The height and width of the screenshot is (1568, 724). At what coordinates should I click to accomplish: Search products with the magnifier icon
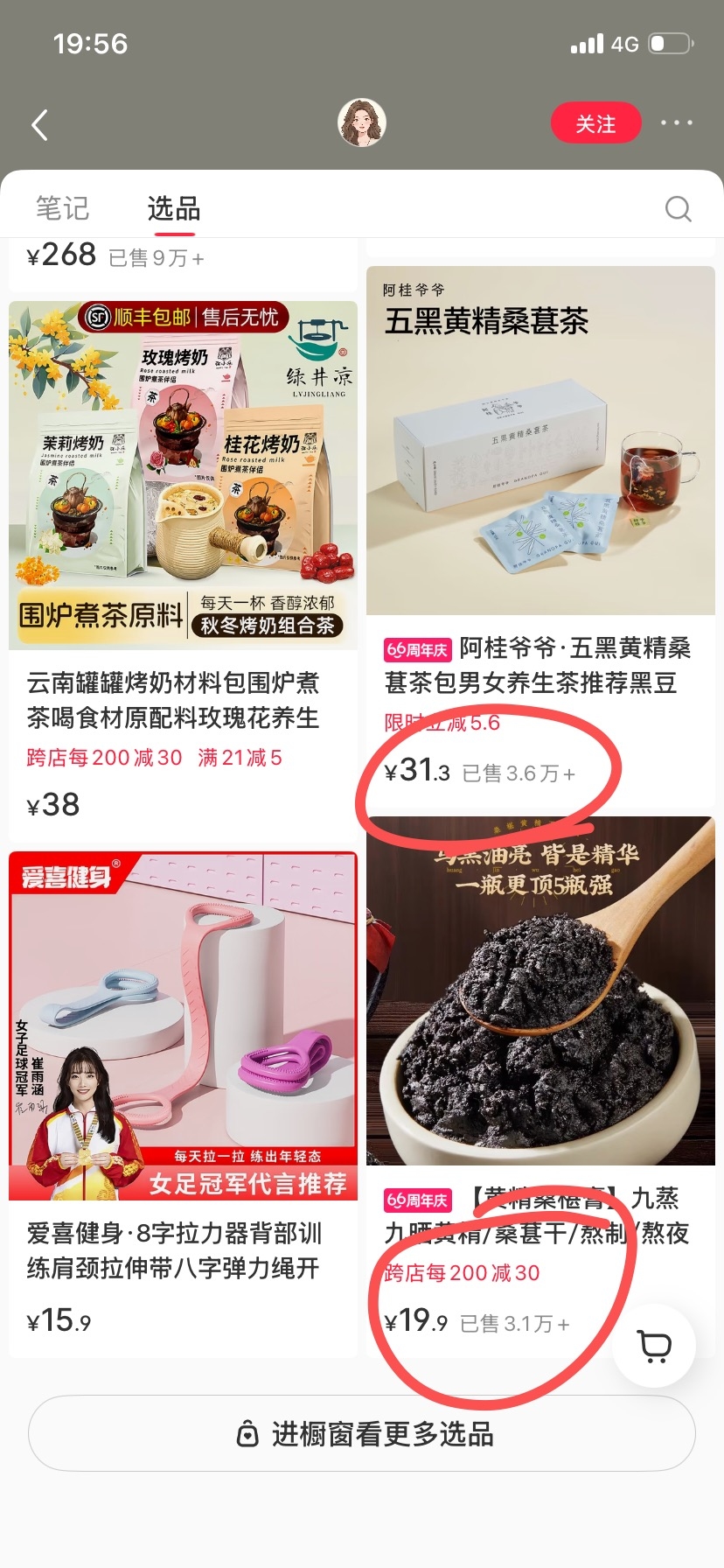click(x=678, y=208)
